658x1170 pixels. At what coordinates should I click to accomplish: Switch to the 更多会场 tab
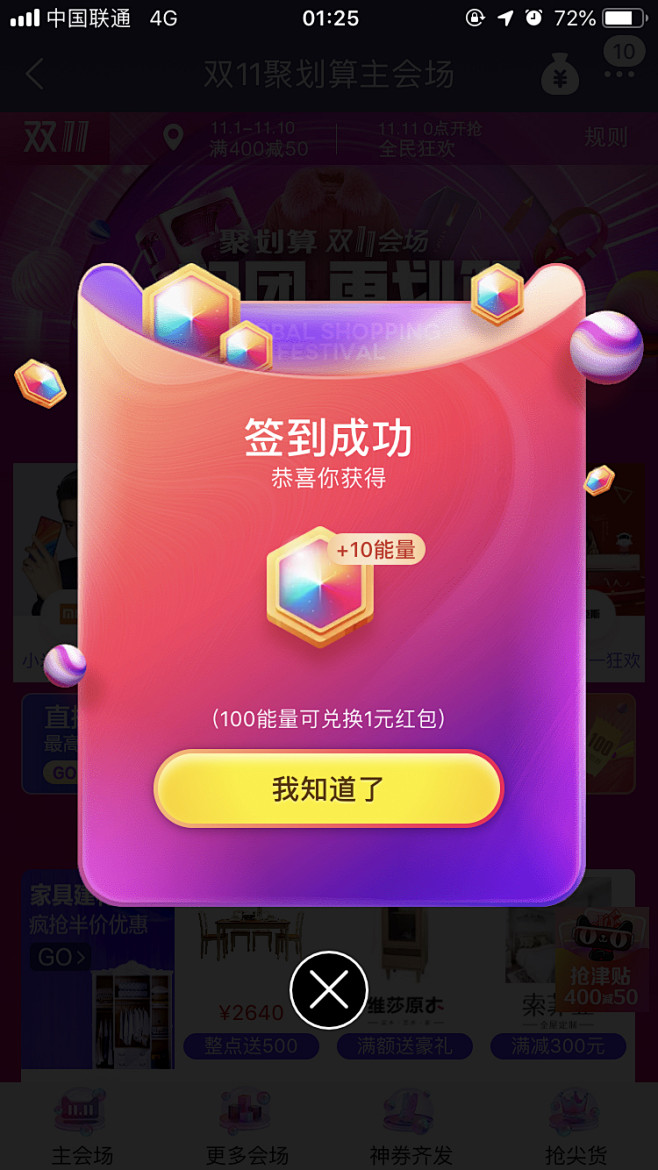(x=247, y=1125)
